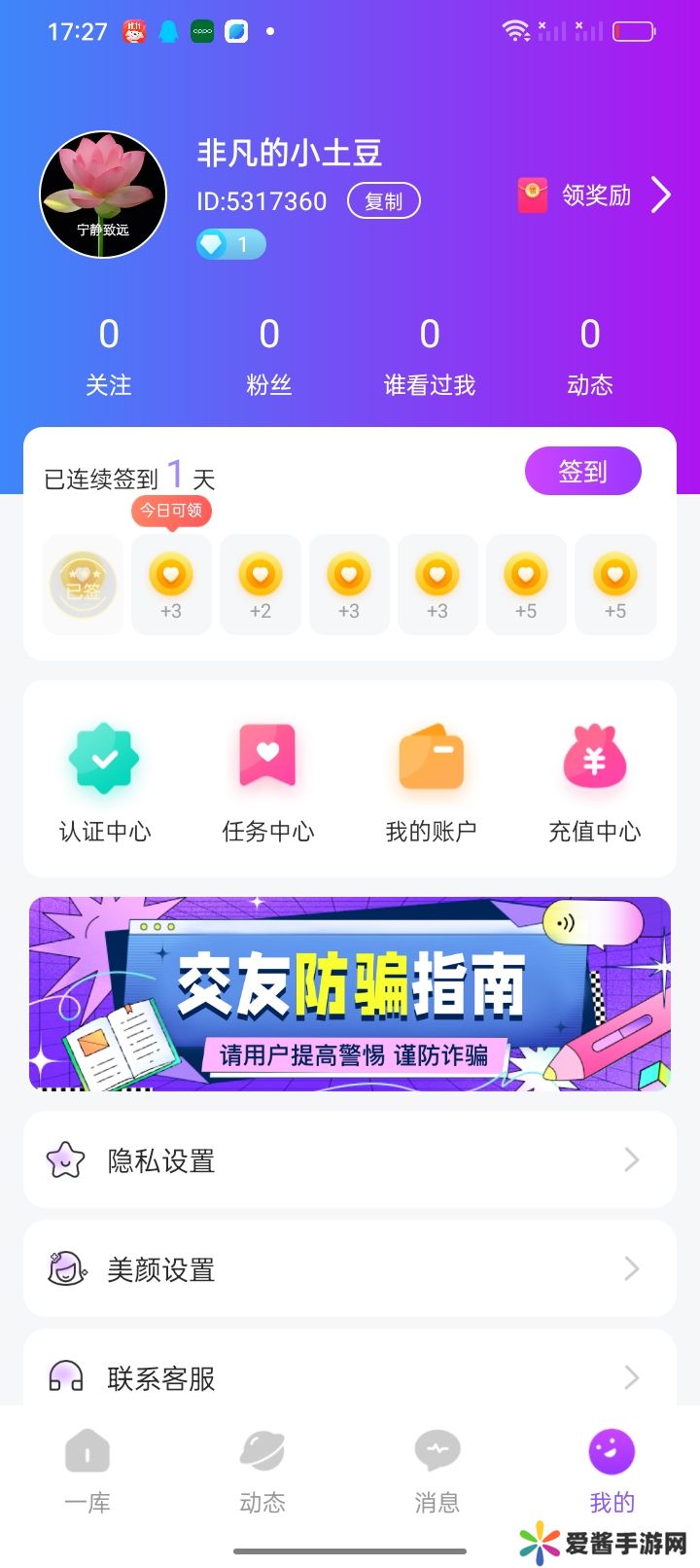Open my 动态 posts count
Viewport: 700px width, 1568px height.
[x=589, y=357]
